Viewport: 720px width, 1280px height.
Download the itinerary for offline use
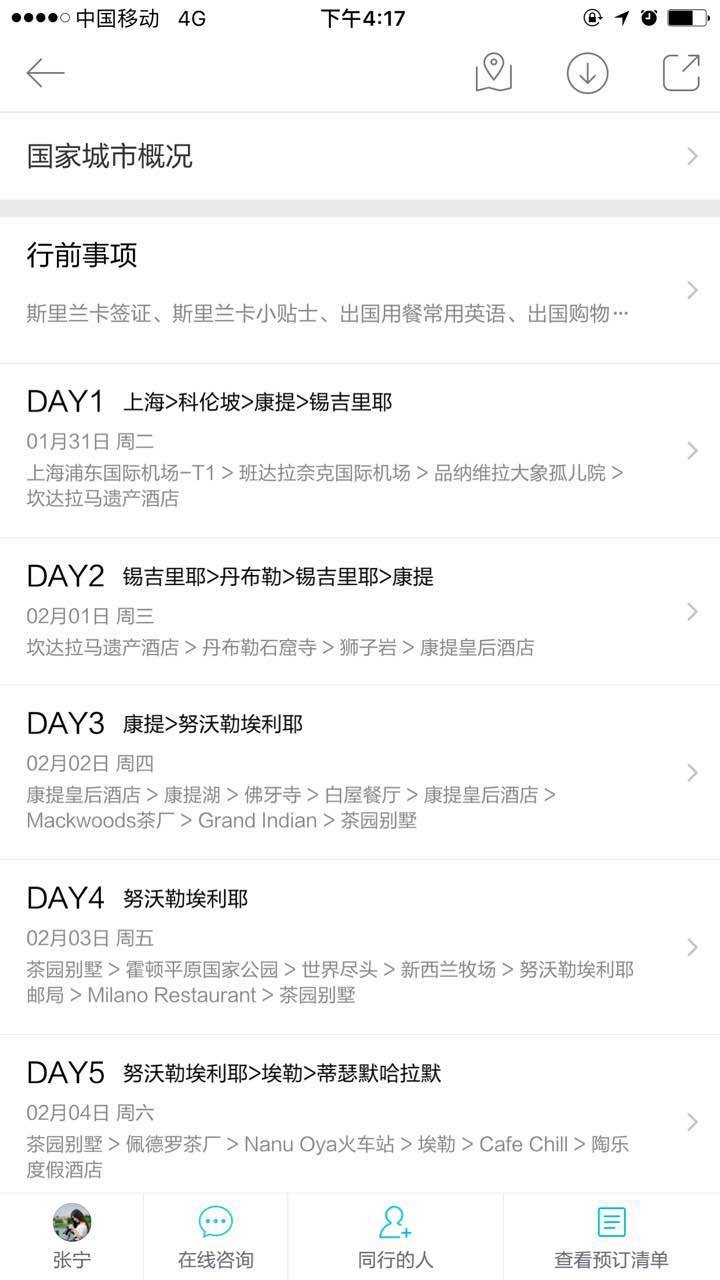[x=587, y=73]
